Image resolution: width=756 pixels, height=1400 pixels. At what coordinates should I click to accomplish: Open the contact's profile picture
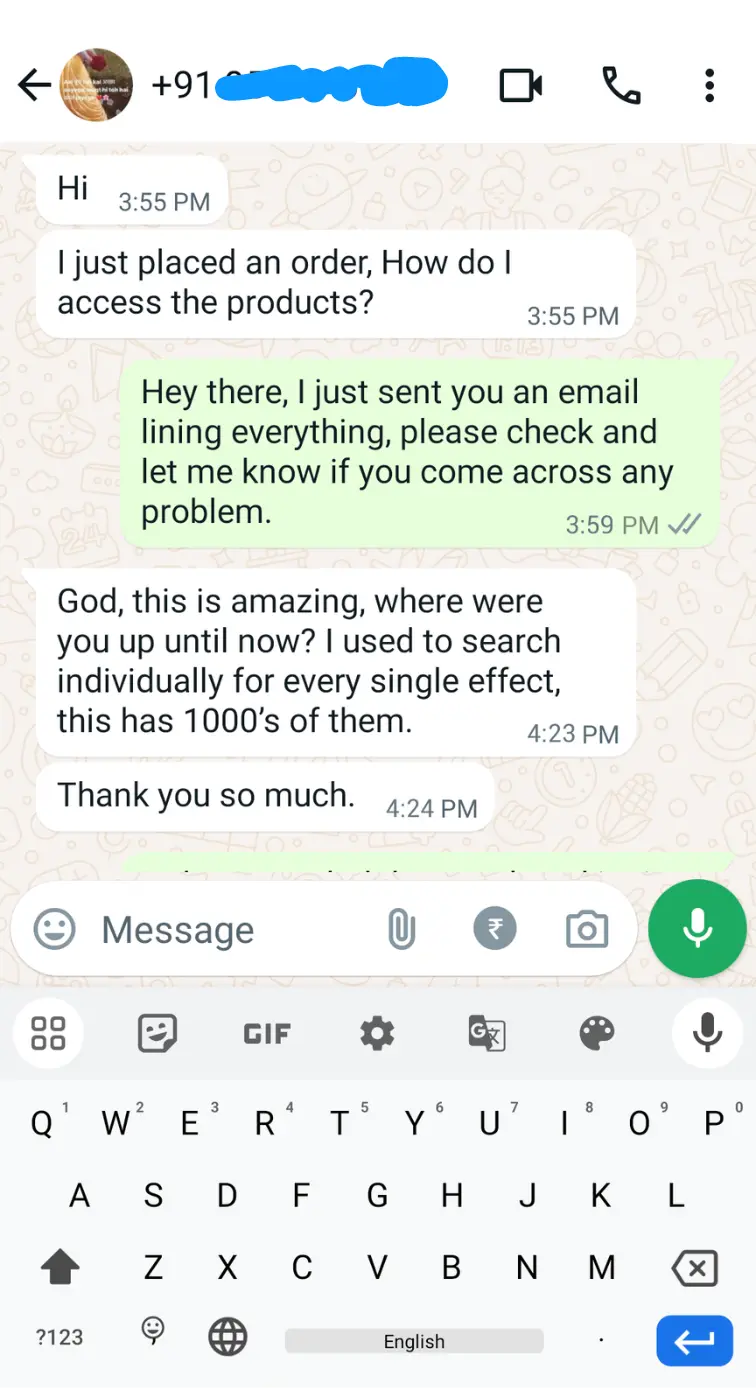97,86
